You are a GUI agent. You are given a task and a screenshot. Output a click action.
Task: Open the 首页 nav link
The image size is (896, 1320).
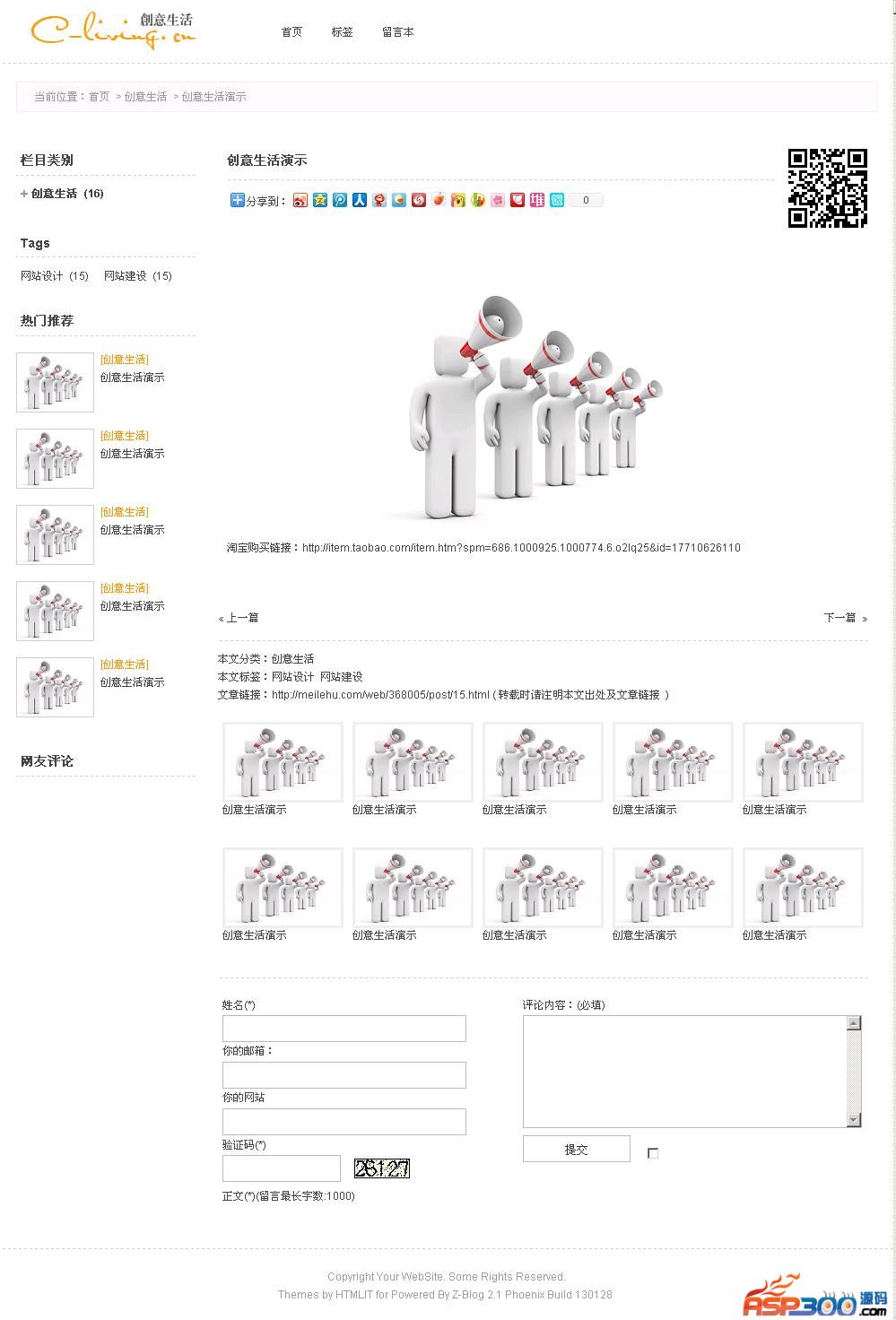click(x=291, y=32)
